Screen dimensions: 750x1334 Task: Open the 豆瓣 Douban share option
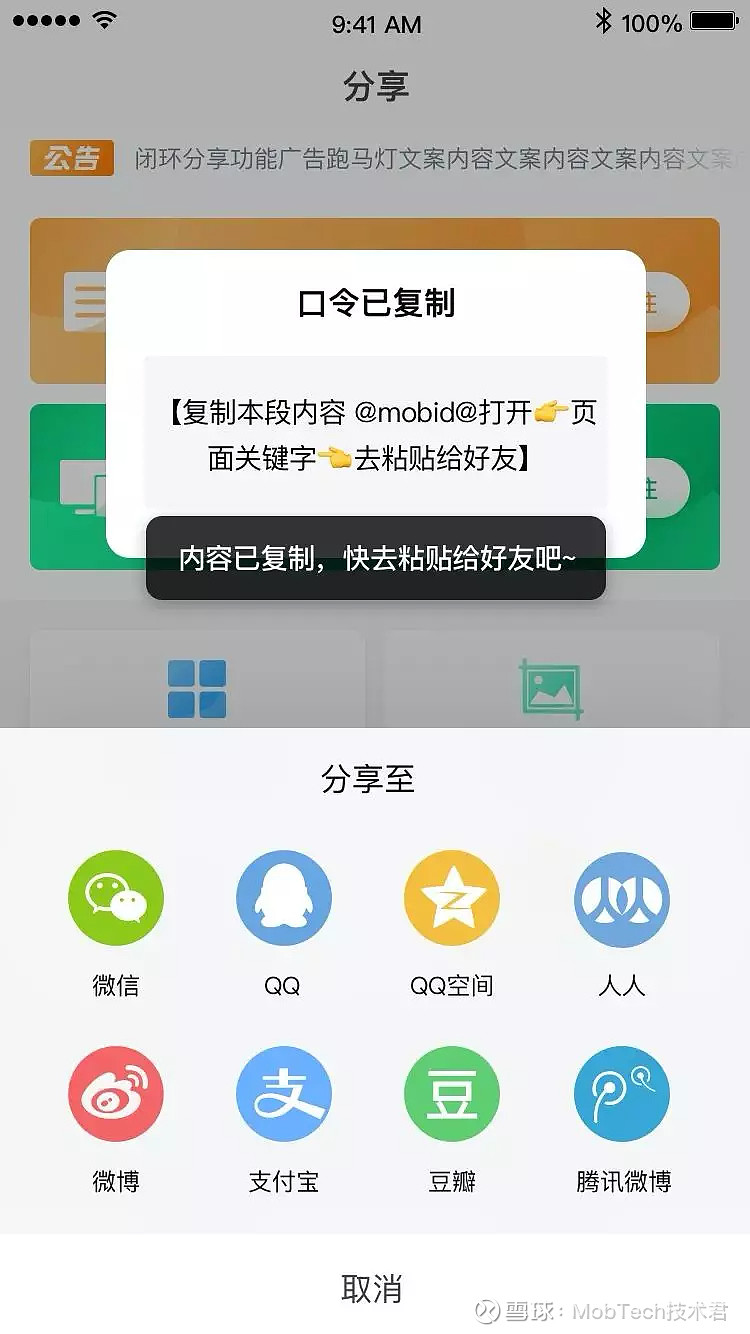coord(452,1093)
